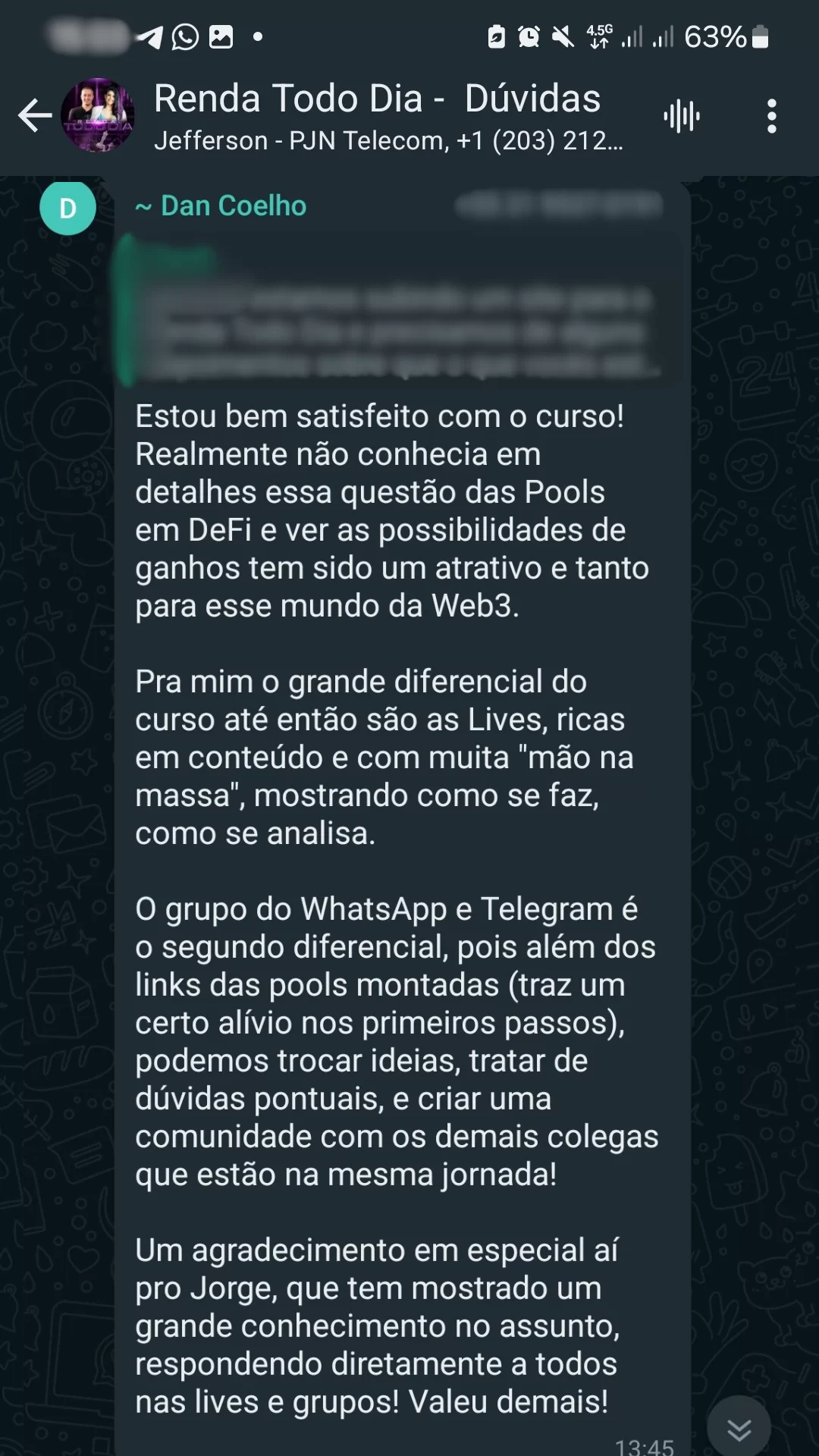Go back to the chats list
This screenshot has height=1456, width=819.
point(34,116)
